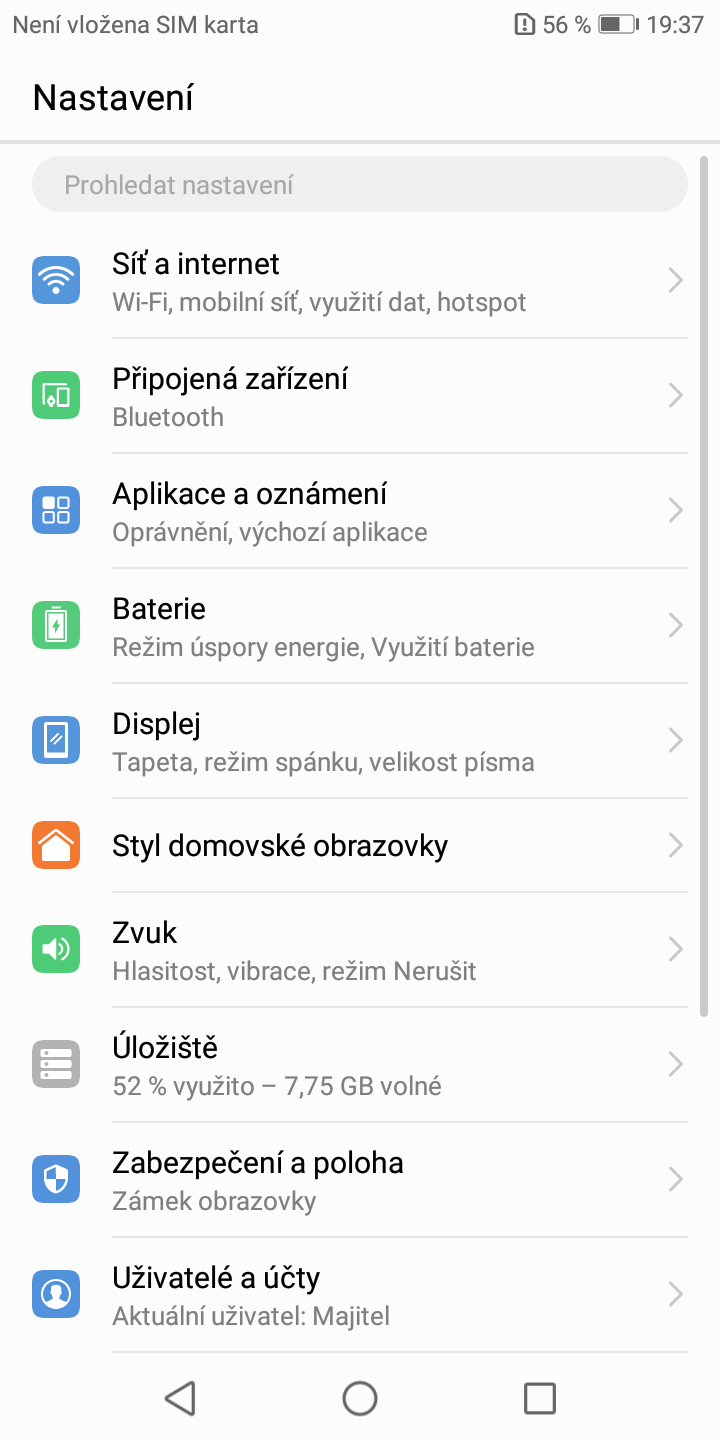720x1440 pixels.
Task: Open Styl domovské obrazovky
Action: (x=360, y=846)
